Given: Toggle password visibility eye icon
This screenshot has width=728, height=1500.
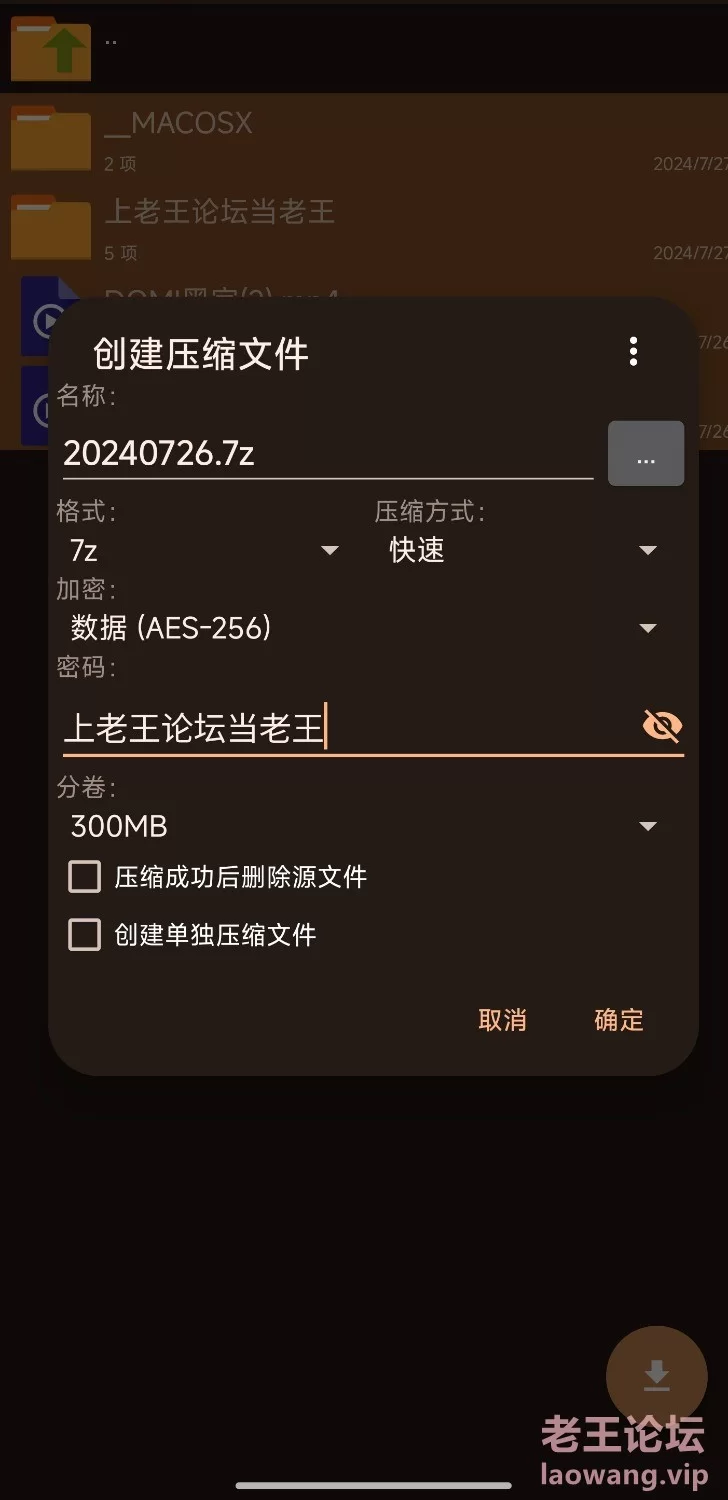Looking at the screenshot, I should click(662, 726).
